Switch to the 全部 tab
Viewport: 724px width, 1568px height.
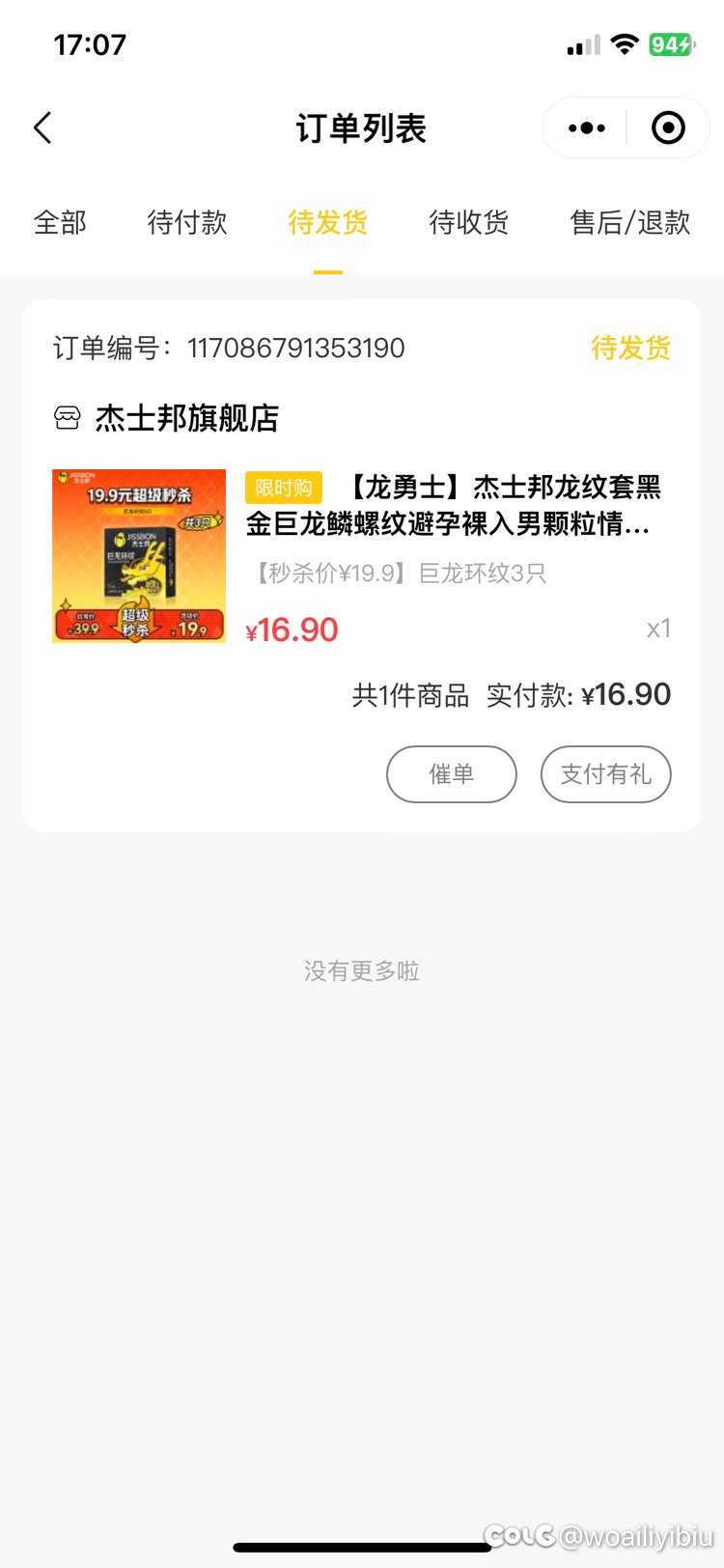tap(60, 223)
